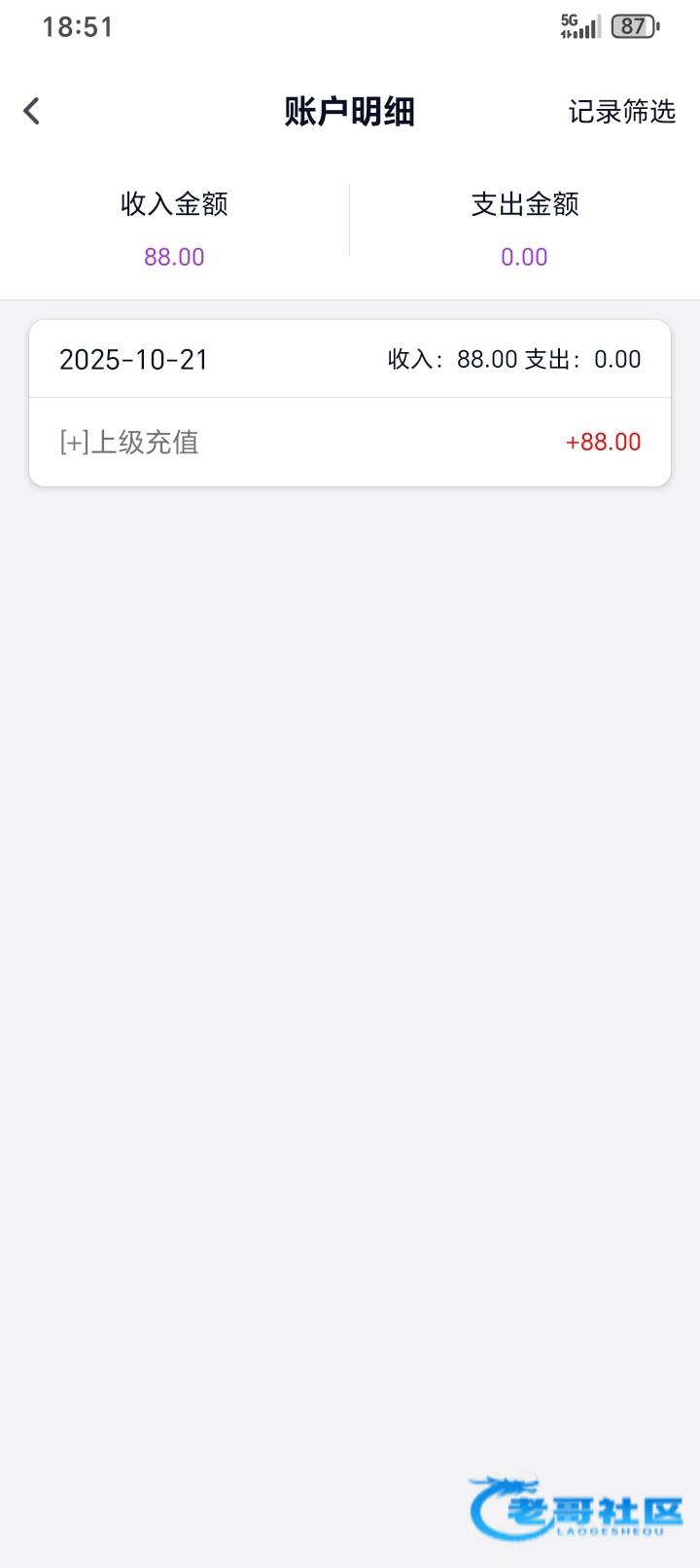Open the 上级充值 transaction record

[349, 442]
